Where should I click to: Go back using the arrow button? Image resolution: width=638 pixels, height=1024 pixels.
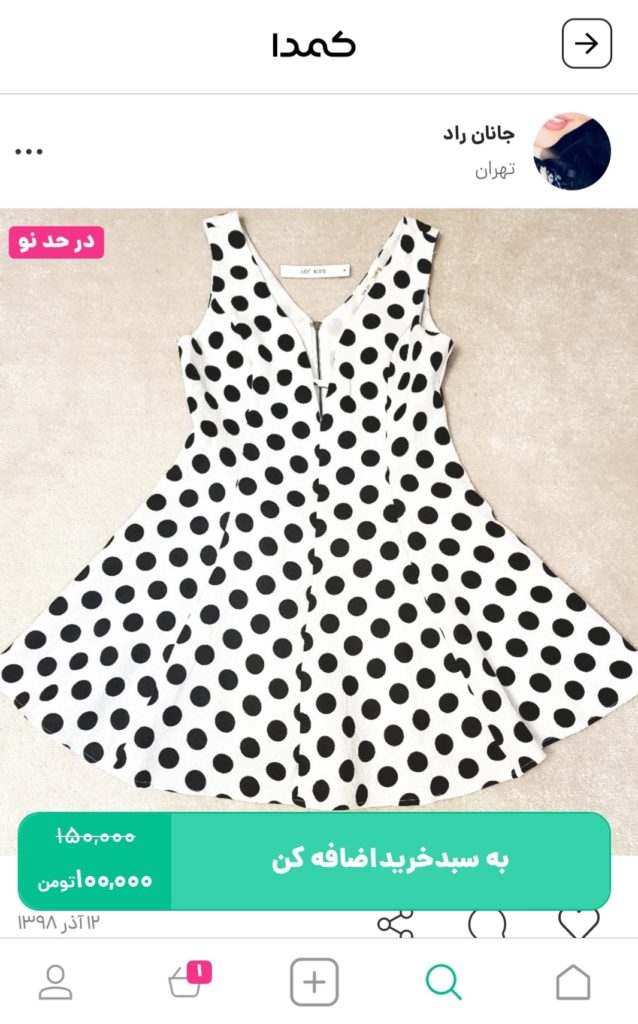click(x=586, y=44)
